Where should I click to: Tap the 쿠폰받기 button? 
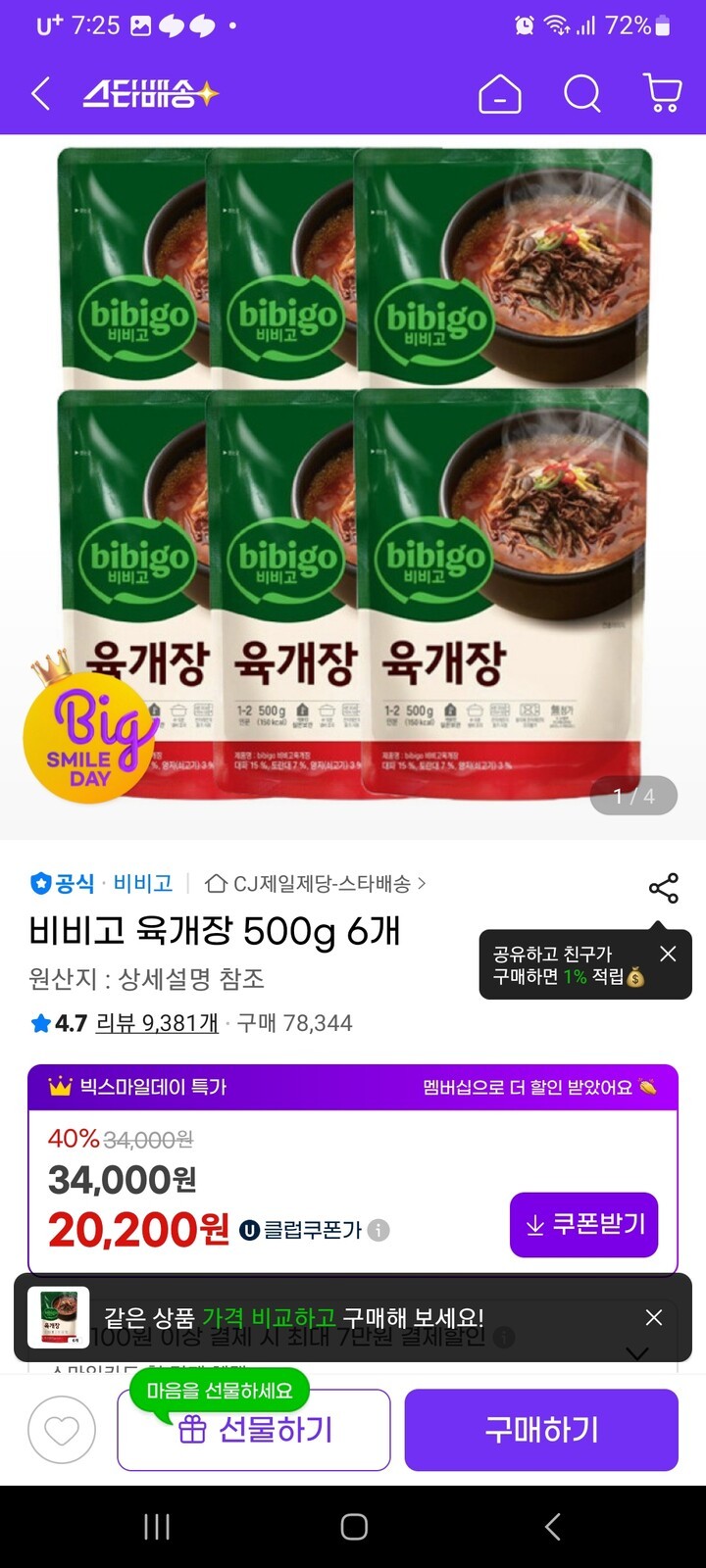pyautogui.click(x=583, y=1224)
